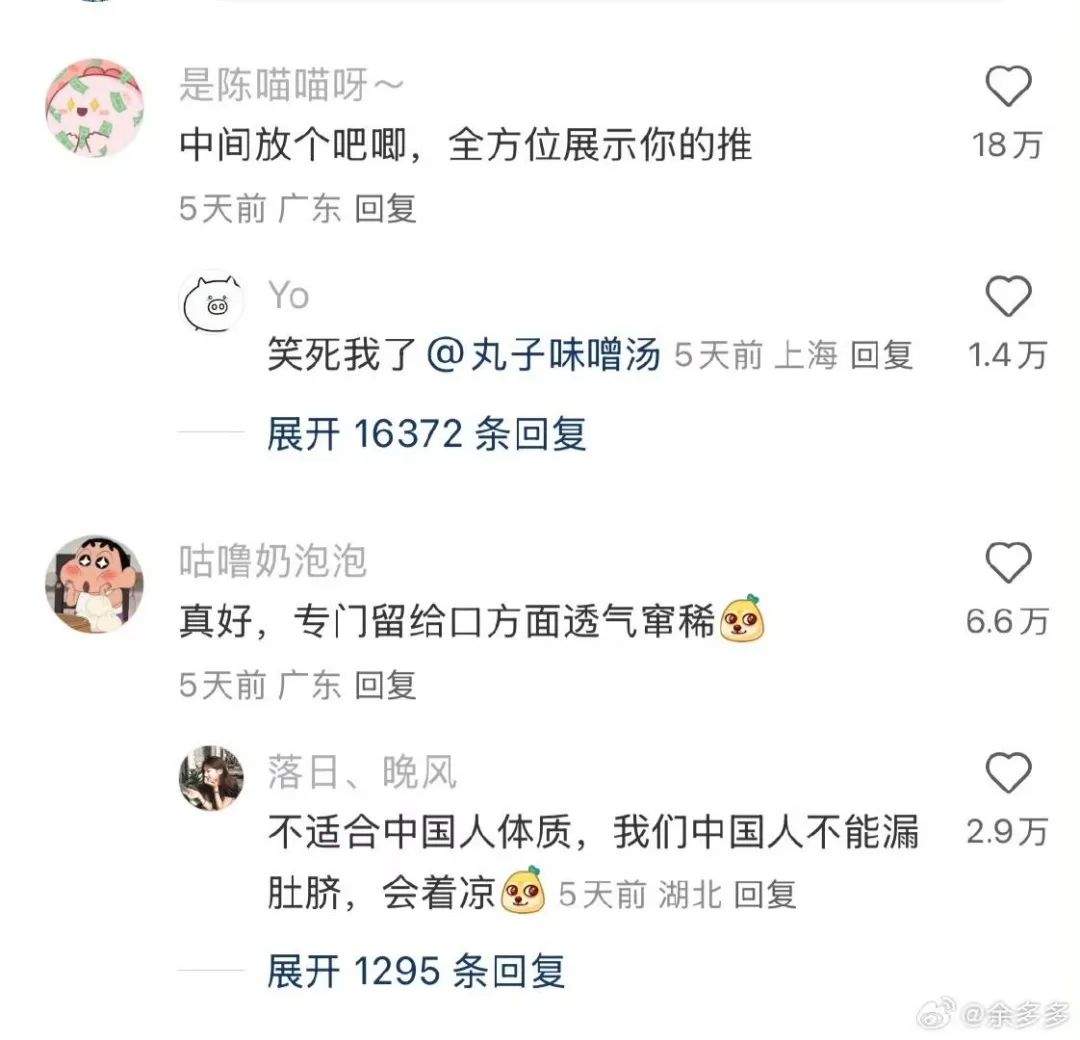Reply to 落日、晚风's comment
The width and height of the screenshot is (1080, 1040).
point(765,893)
